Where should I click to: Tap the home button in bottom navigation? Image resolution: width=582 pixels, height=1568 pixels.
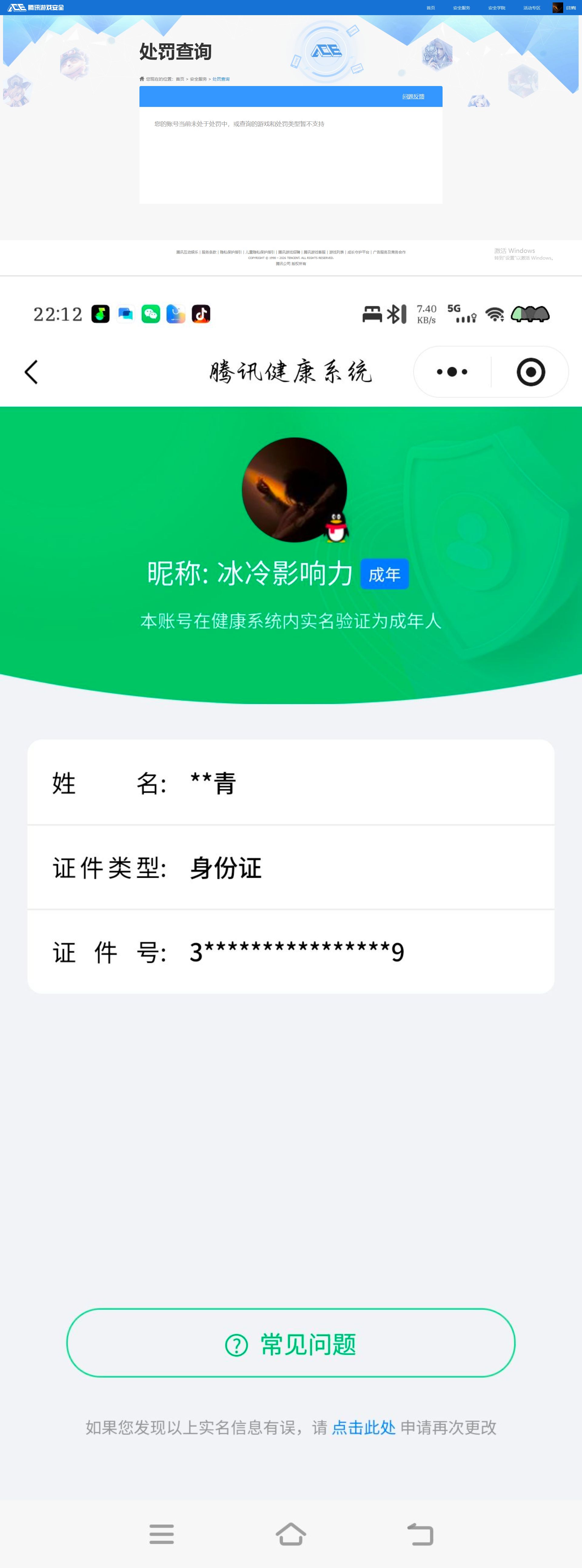tap(291, 1533)
